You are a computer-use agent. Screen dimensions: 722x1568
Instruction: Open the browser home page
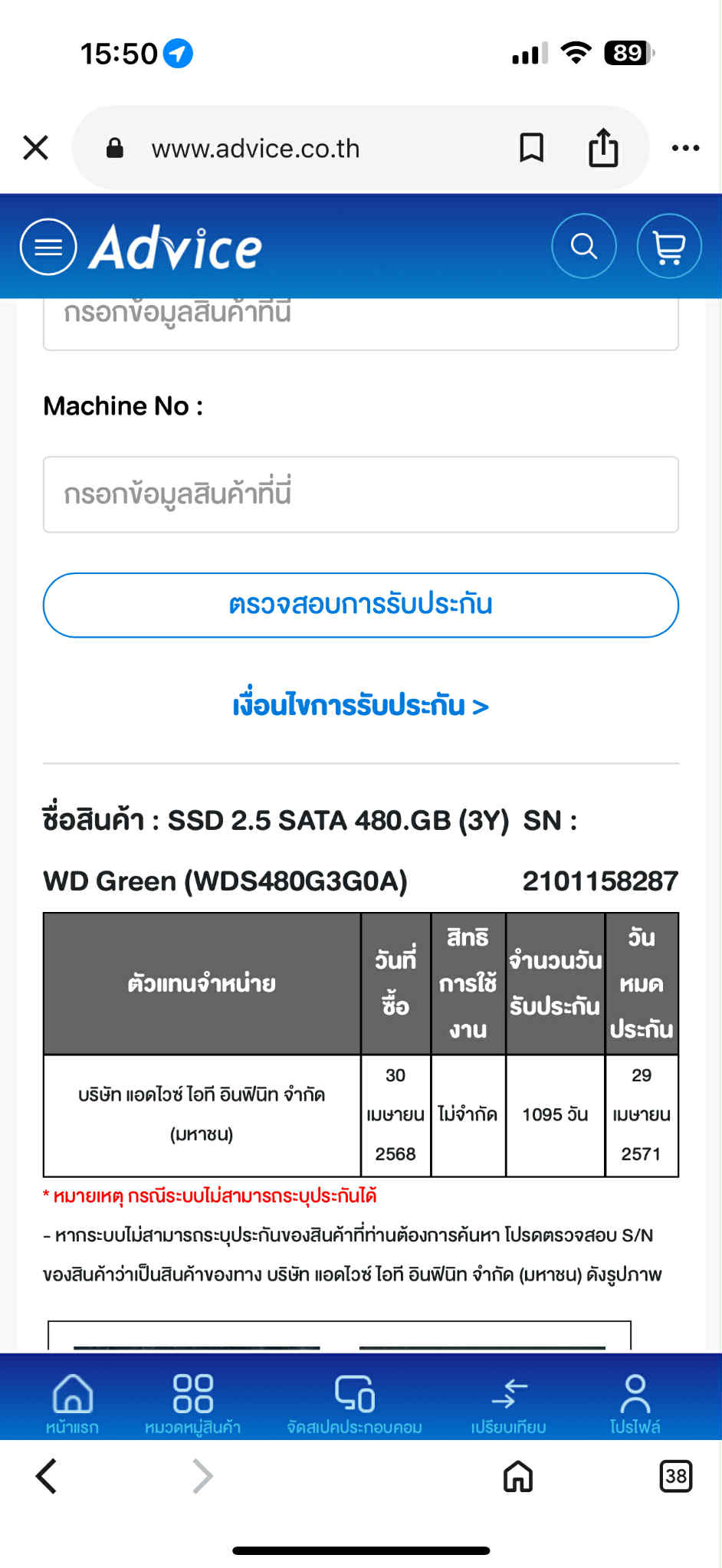tap(518, 1475)
